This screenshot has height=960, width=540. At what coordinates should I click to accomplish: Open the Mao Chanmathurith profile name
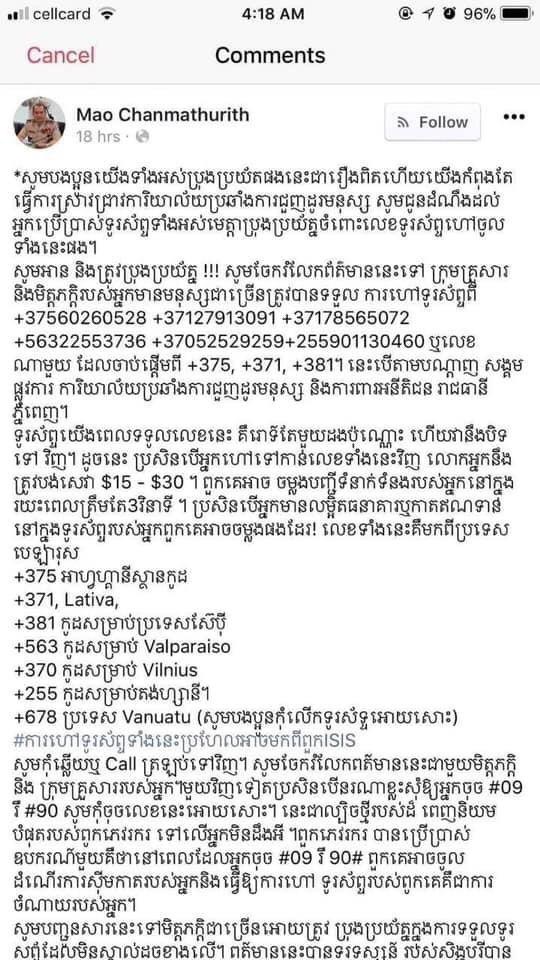click(163, 114)
